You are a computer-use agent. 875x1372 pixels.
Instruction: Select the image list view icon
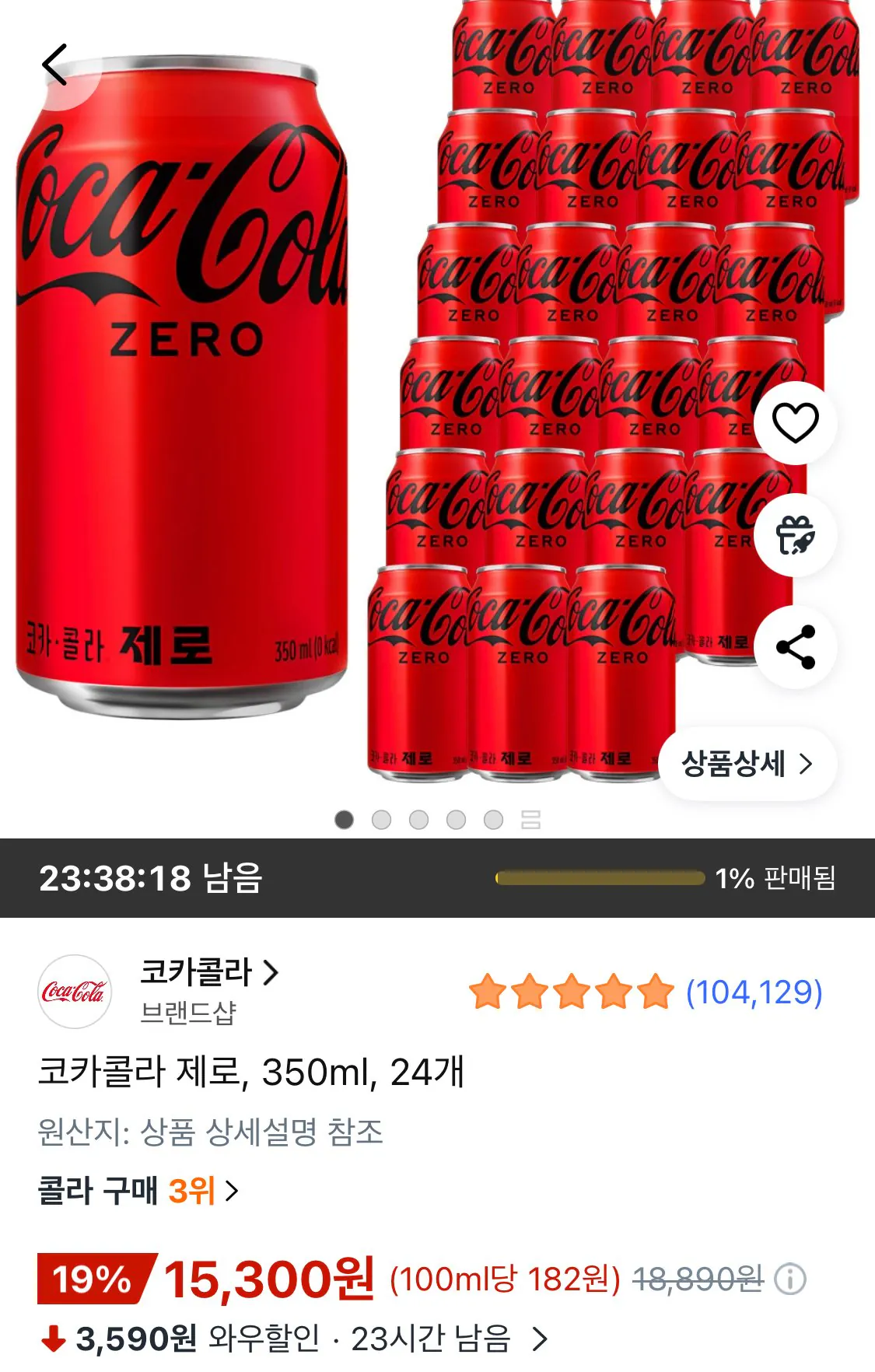click(x=532, y=817)
